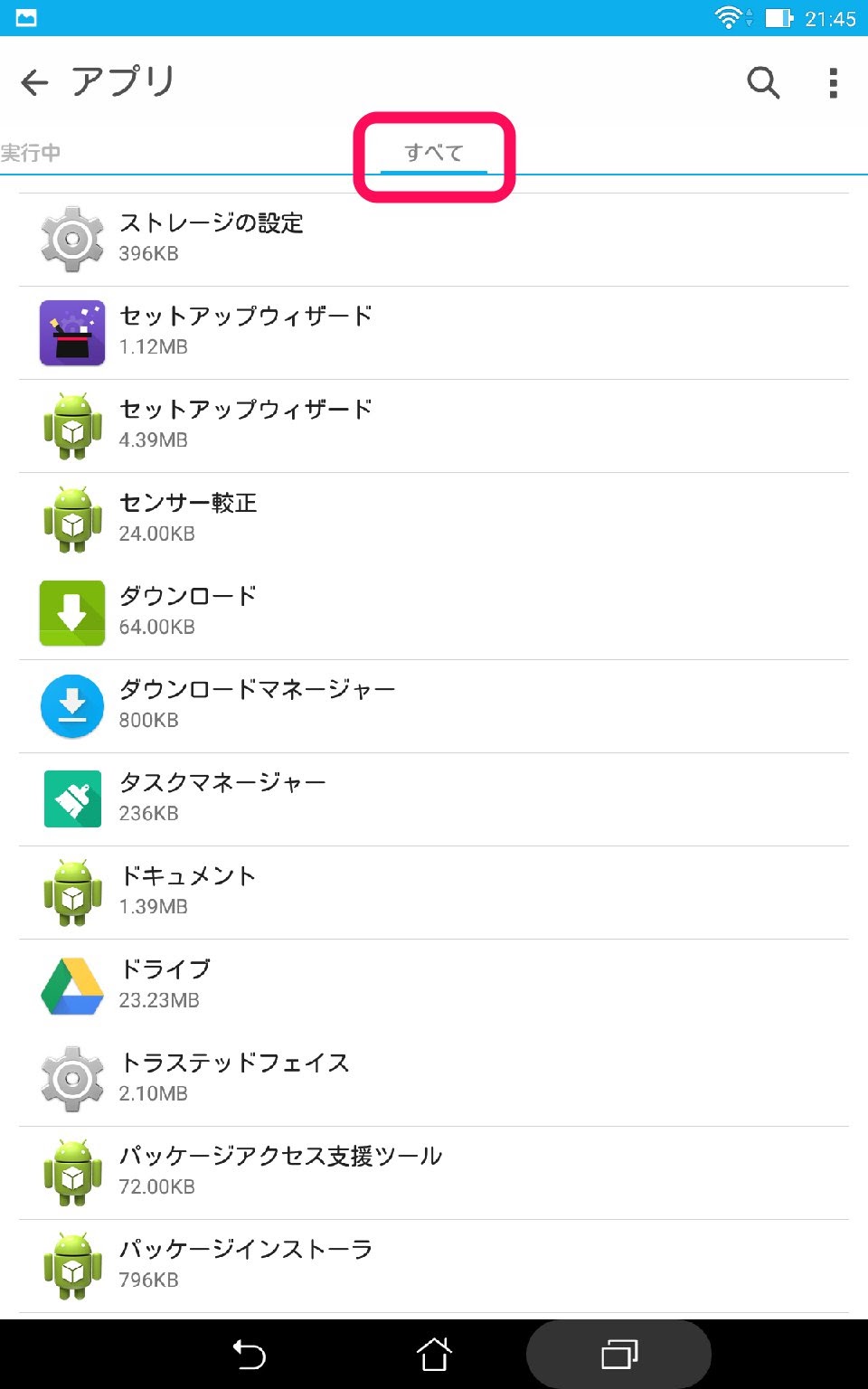Open the three-dot overflow menu
Screen dimensions: 868x1389
pyautogui.click(x=833, y=83)
